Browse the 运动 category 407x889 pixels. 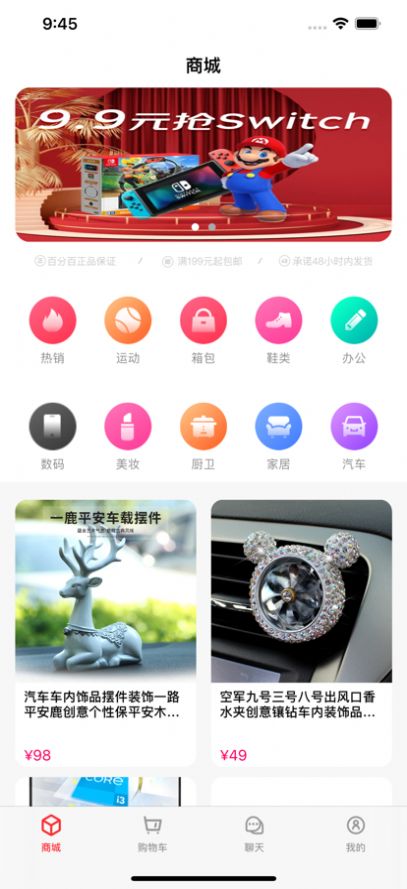128,331
